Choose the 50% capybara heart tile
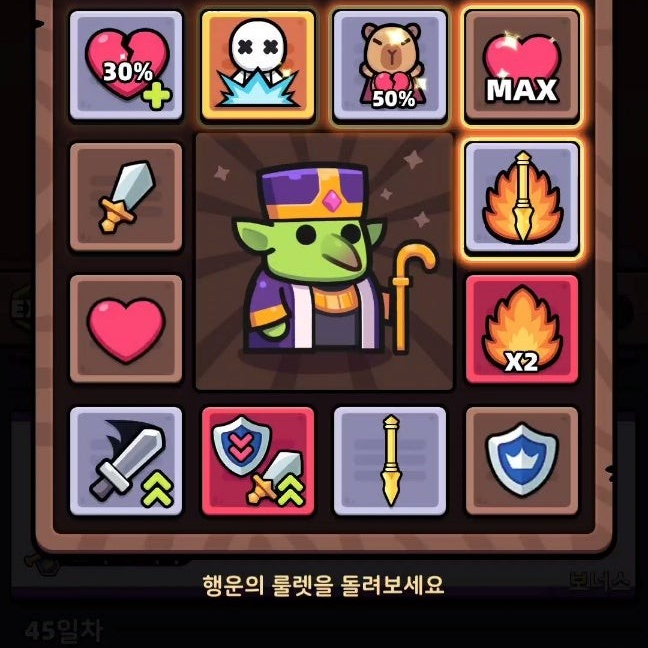The image size is (648, 648). (x=390, y=66)
